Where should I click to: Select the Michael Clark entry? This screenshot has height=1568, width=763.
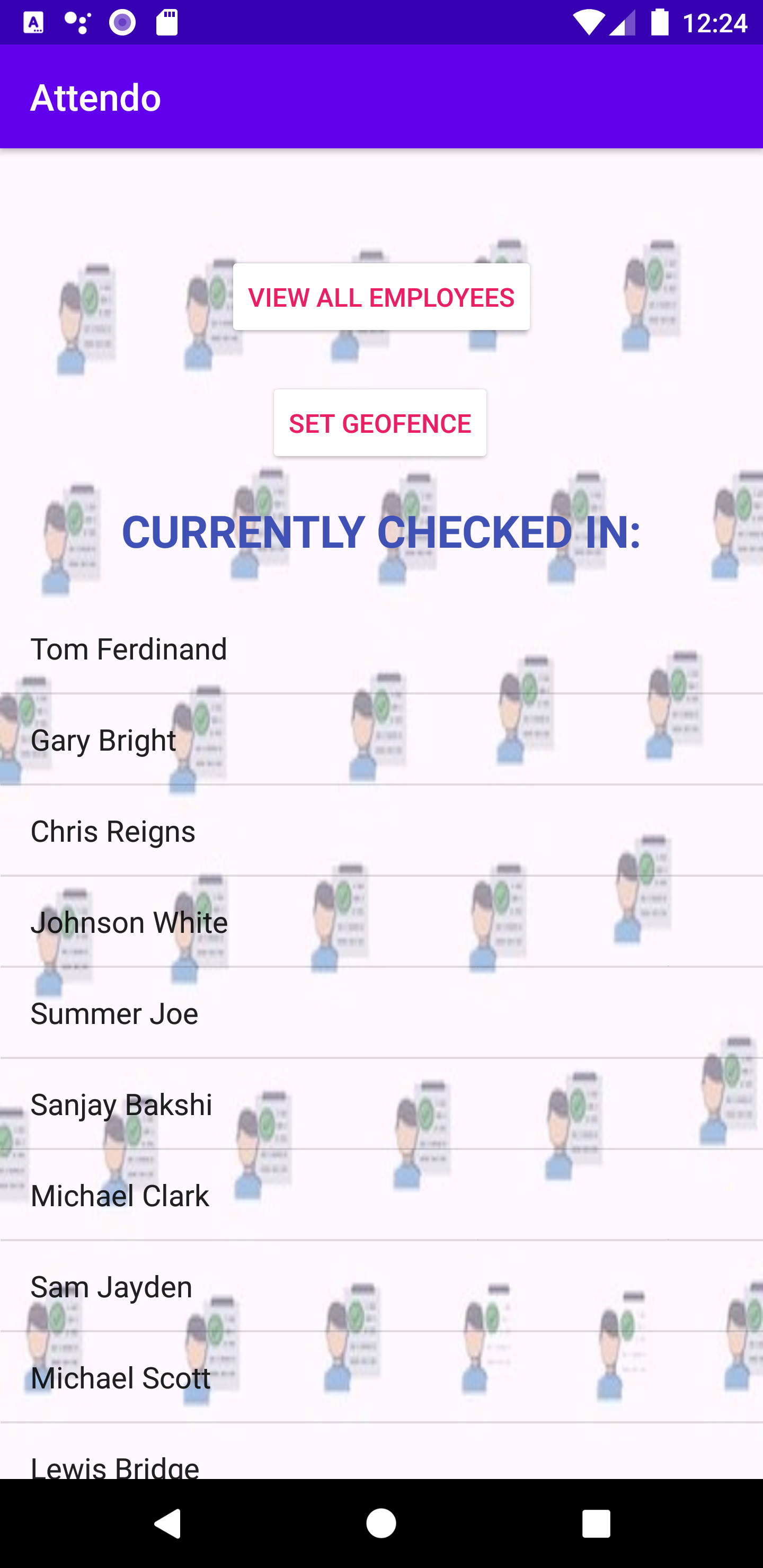coord(381,1195)
